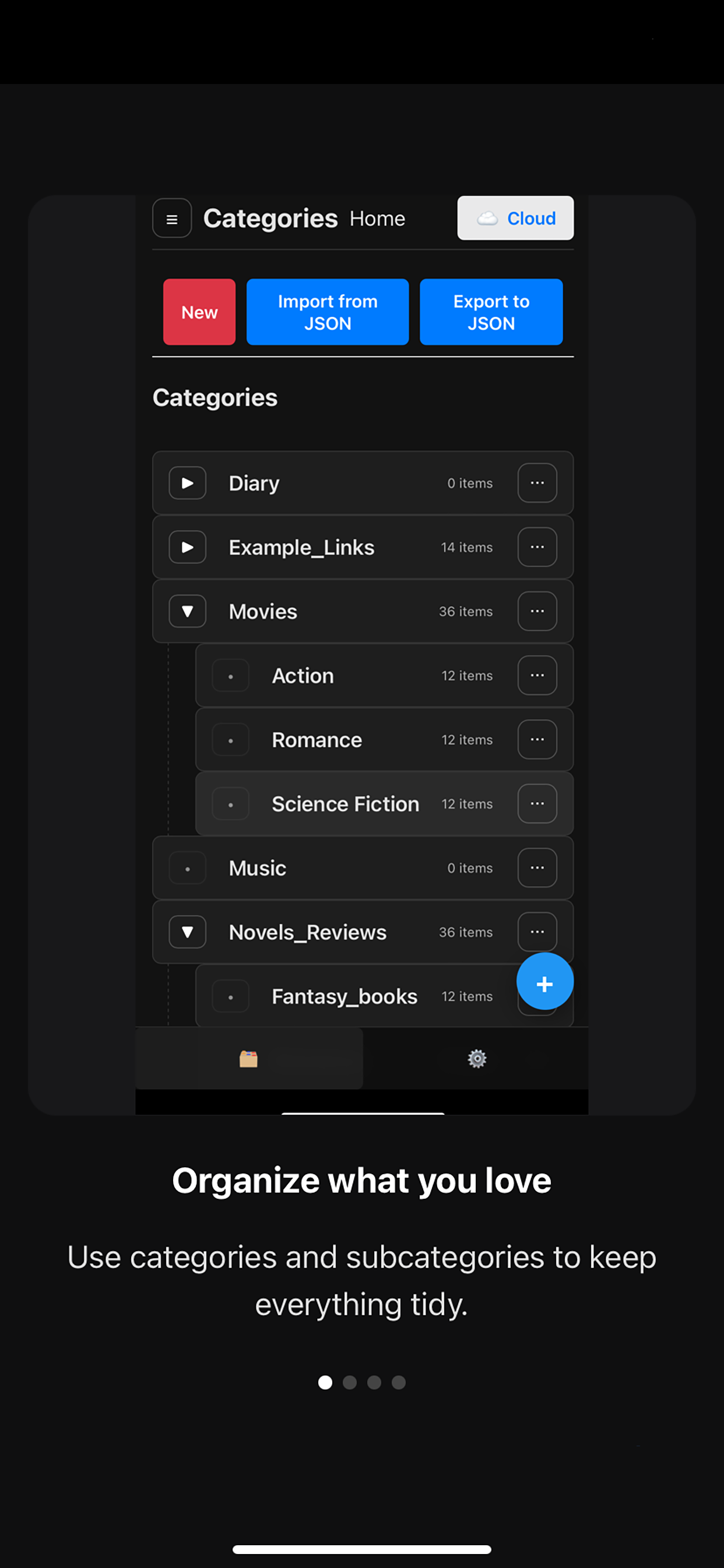Switch to the Settings gear tab
The width and height of the screenshot is (724, 1568).
click(476, 1059)
